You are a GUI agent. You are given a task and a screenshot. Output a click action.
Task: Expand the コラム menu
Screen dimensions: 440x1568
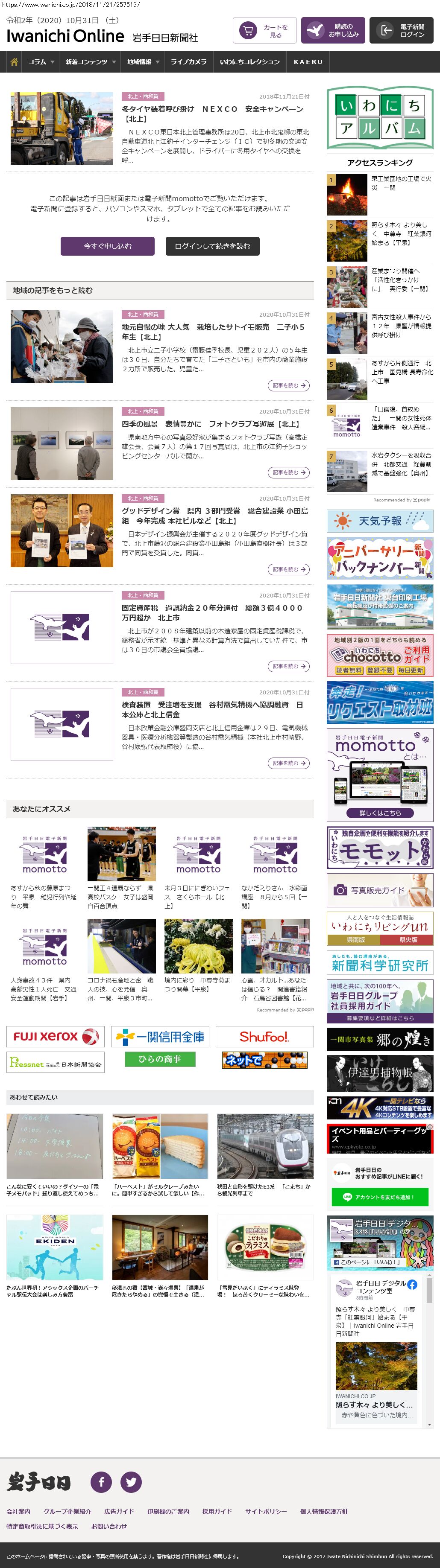[x=40, y=61]
